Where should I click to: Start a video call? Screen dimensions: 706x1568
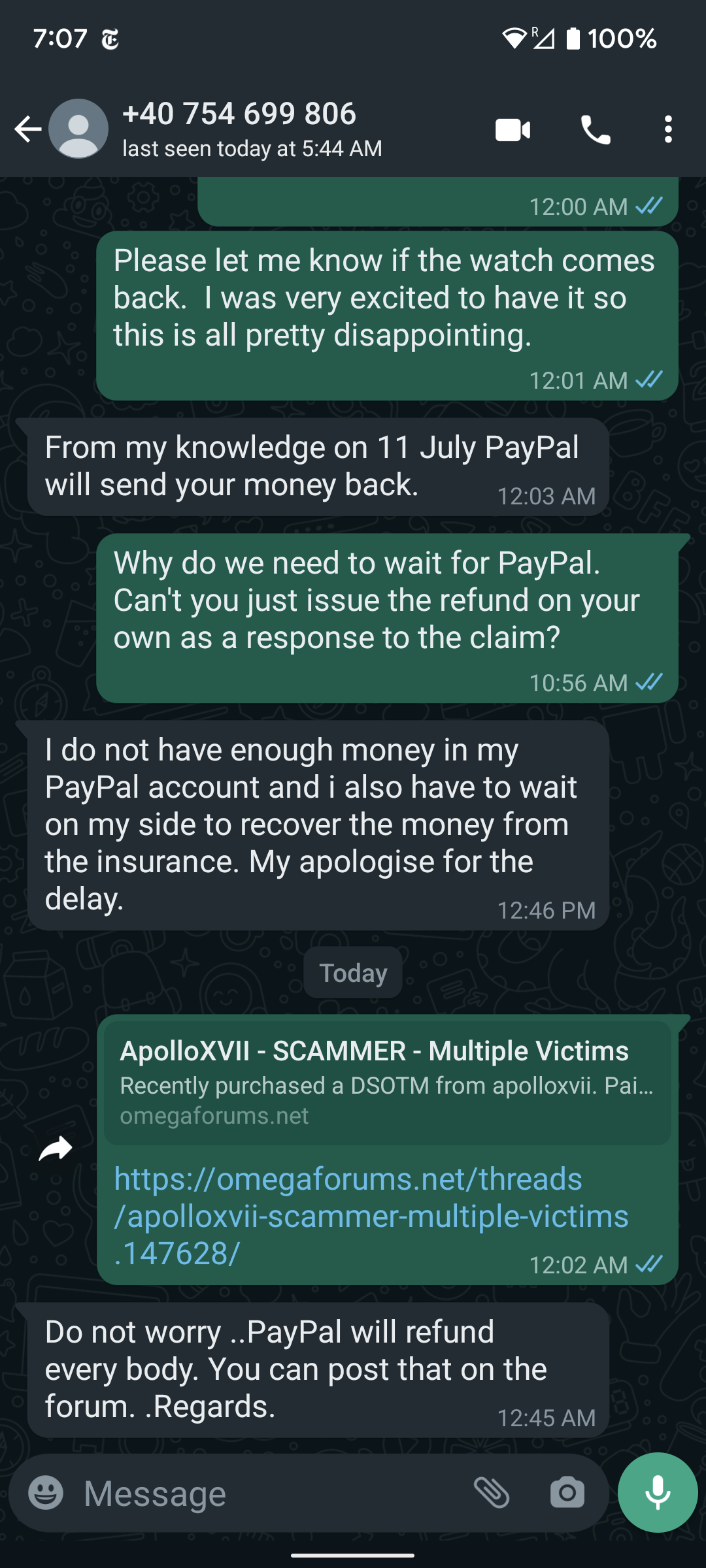(x=513, y=129)
